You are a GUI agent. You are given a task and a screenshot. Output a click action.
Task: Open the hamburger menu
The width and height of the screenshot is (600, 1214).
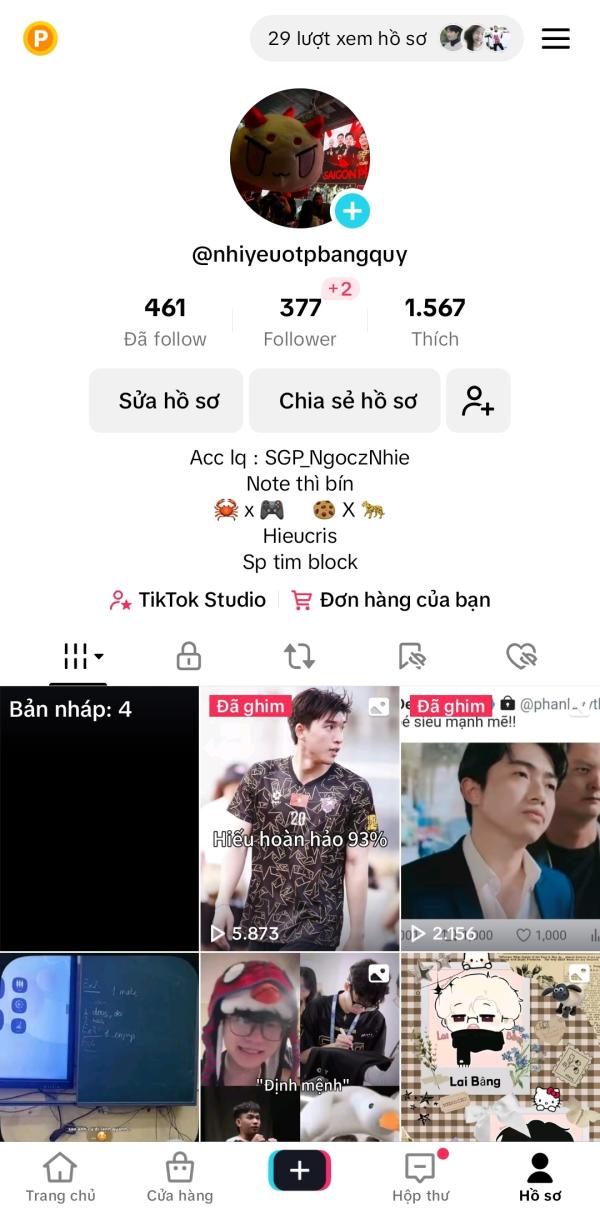[555, 39]
